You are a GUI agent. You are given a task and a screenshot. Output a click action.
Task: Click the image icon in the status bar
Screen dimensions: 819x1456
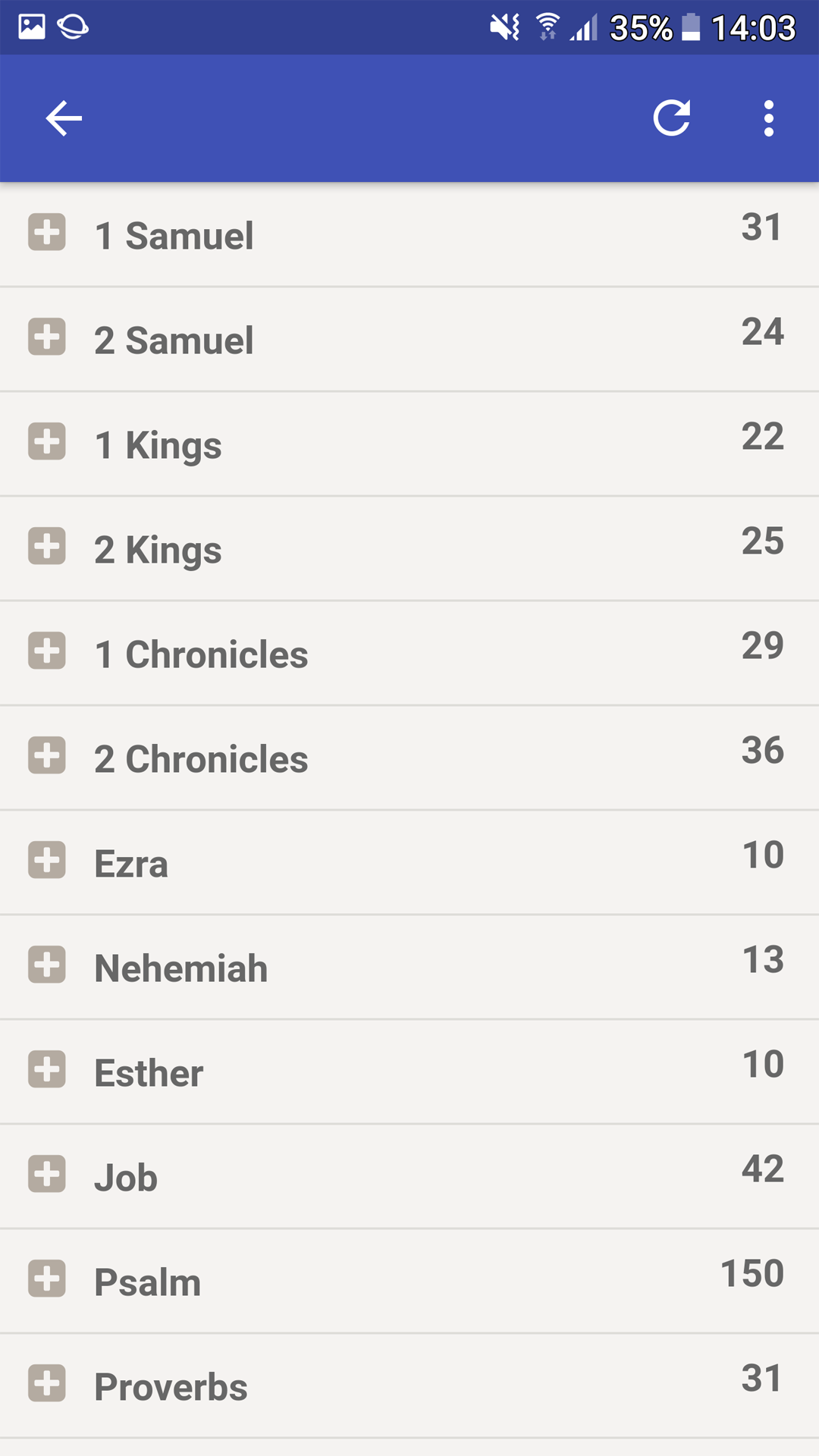pyautogui.click(x=31, y=25)
